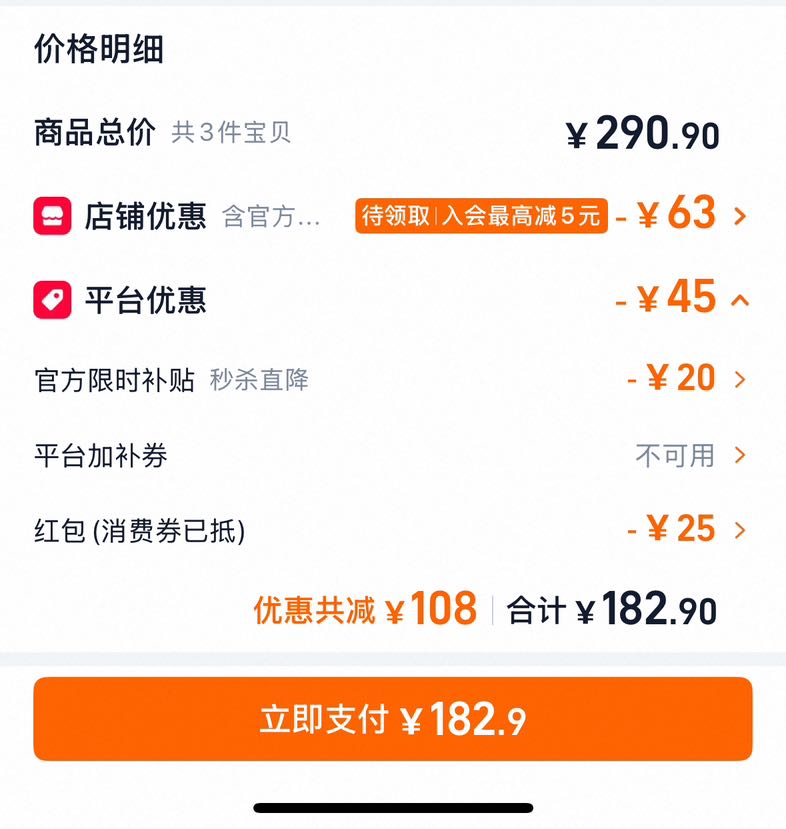Open the 平台加补券 row
This screenshot has width=786, height=829.
click(x=391, y=455)
